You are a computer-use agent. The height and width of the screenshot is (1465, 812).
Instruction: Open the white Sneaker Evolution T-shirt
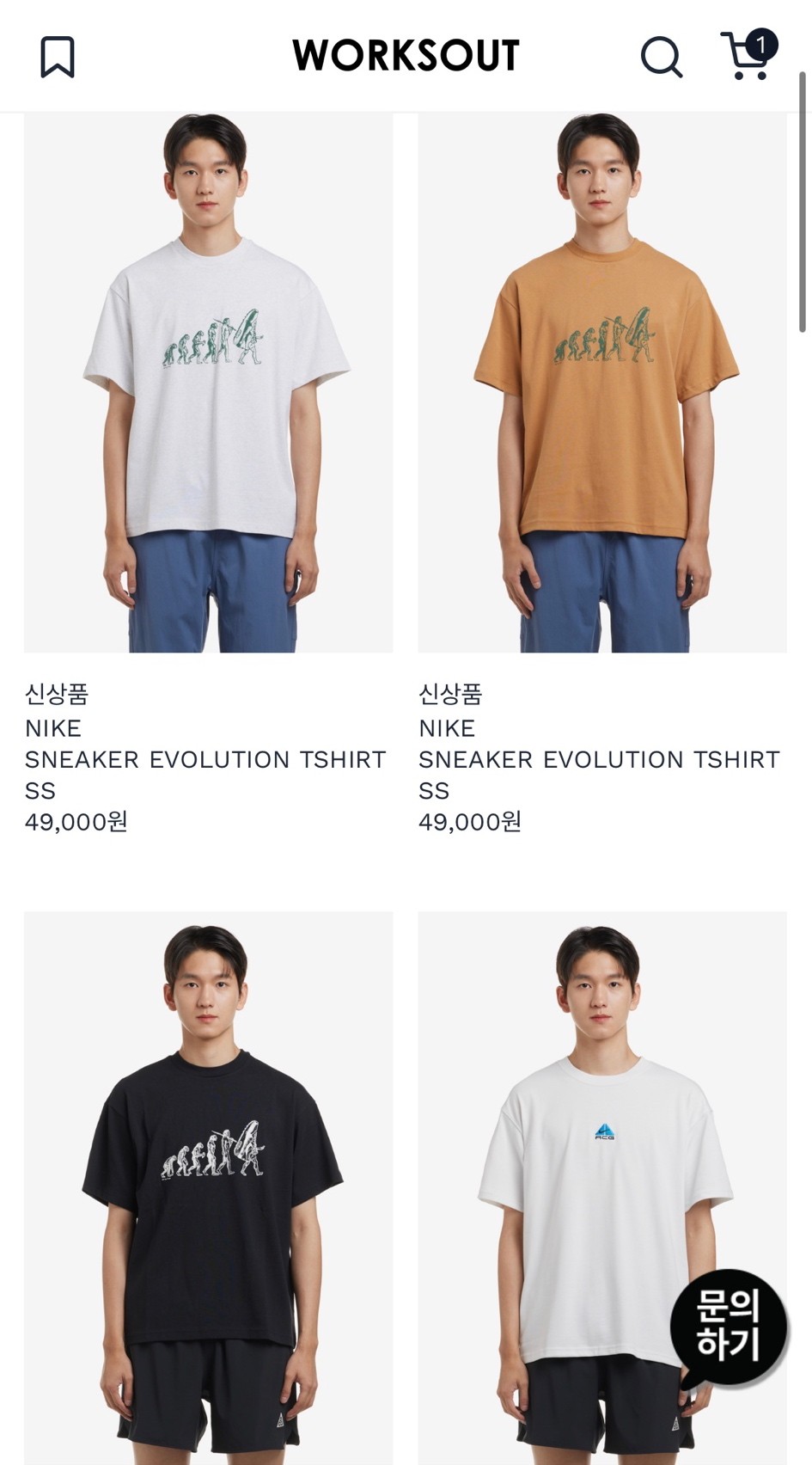coord(208,383)
